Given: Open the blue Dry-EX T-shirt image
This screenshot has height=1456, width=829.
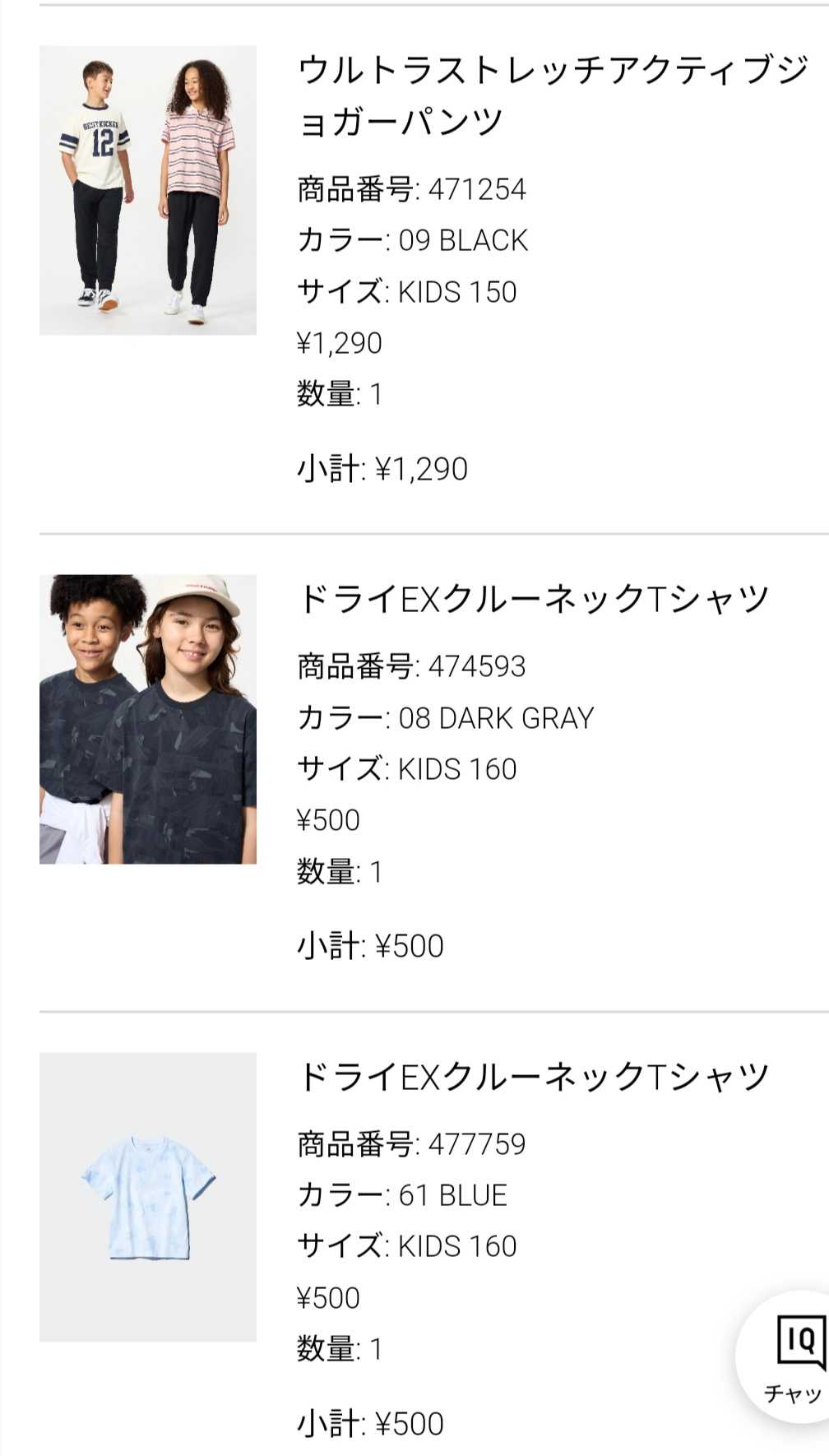Looking at the screenshot, I should [148, 1197].
